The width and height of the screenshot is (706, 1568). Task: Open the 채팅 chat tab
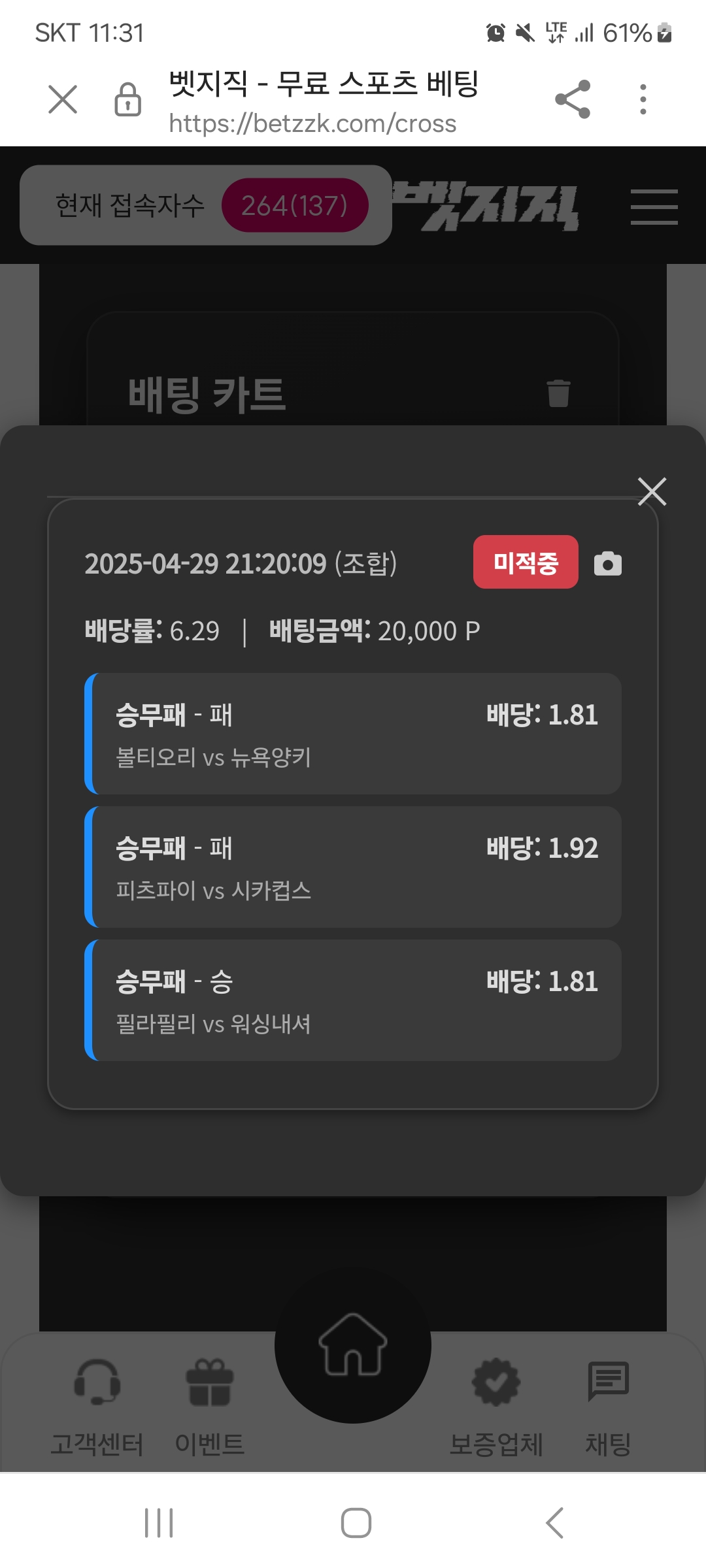click(608, 1407)
